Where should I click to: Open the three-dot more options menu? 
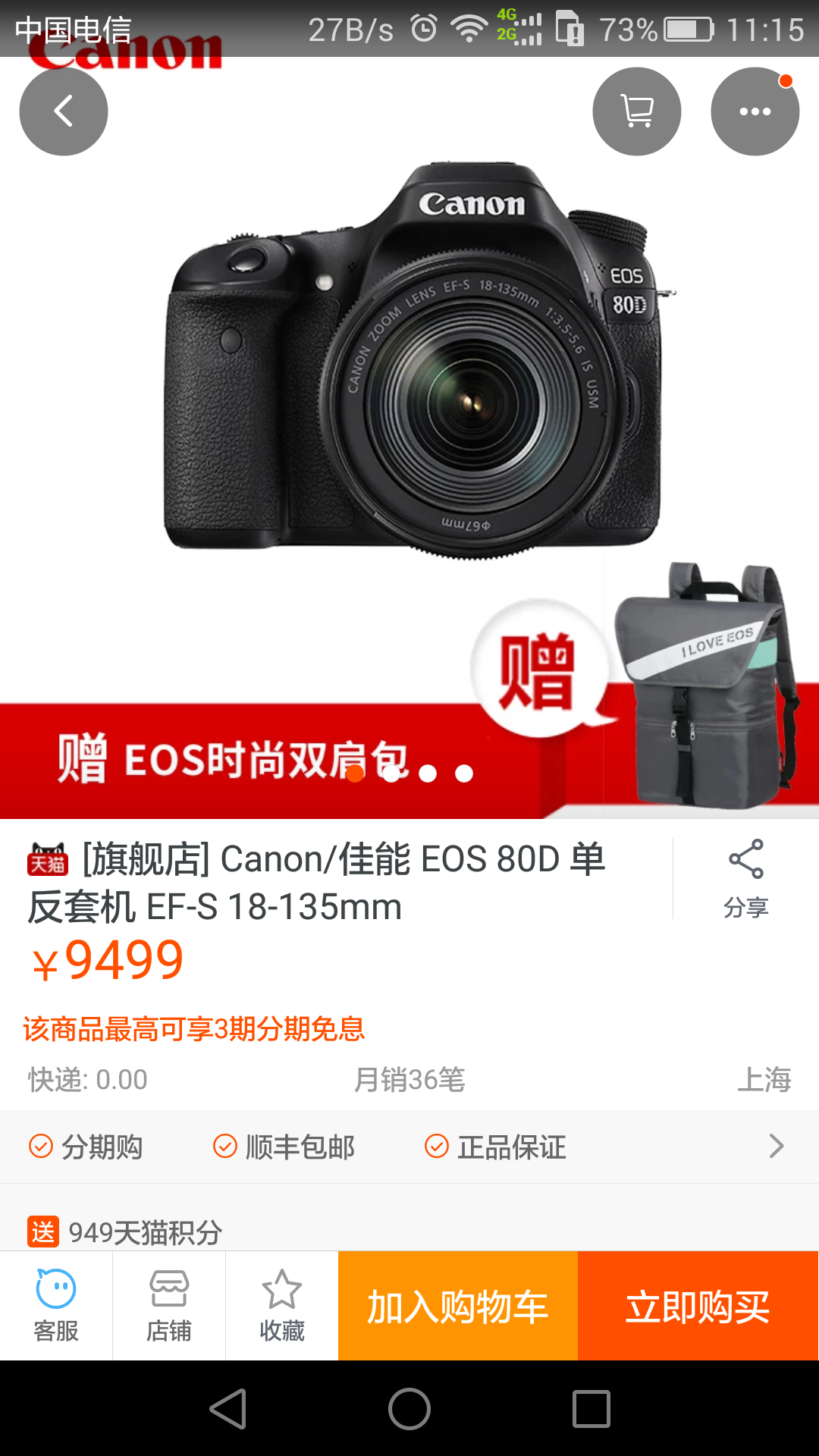click(x=755, y=111)
